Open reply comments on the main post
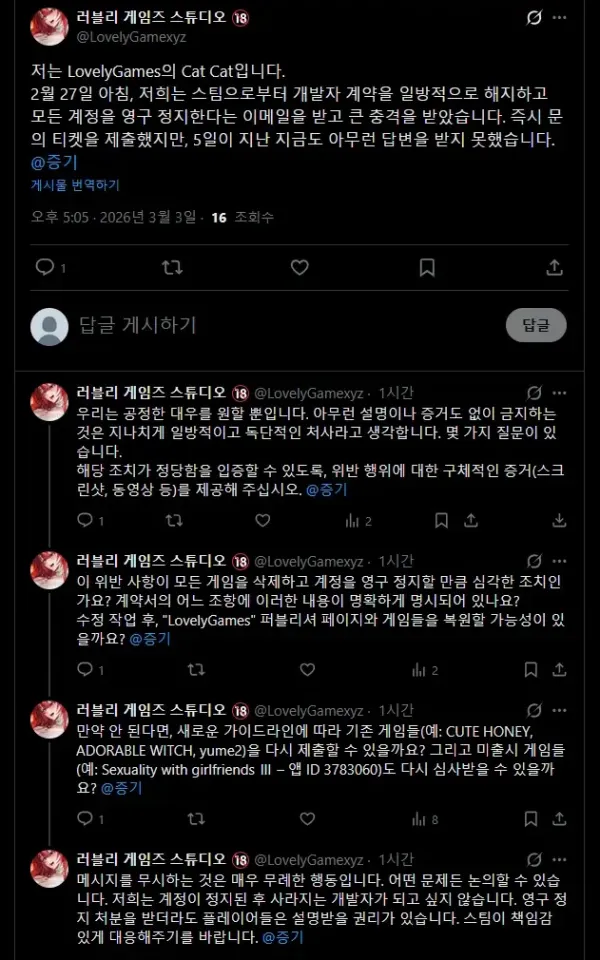This screenshot has height=960, width=600. tap(50, 267)
